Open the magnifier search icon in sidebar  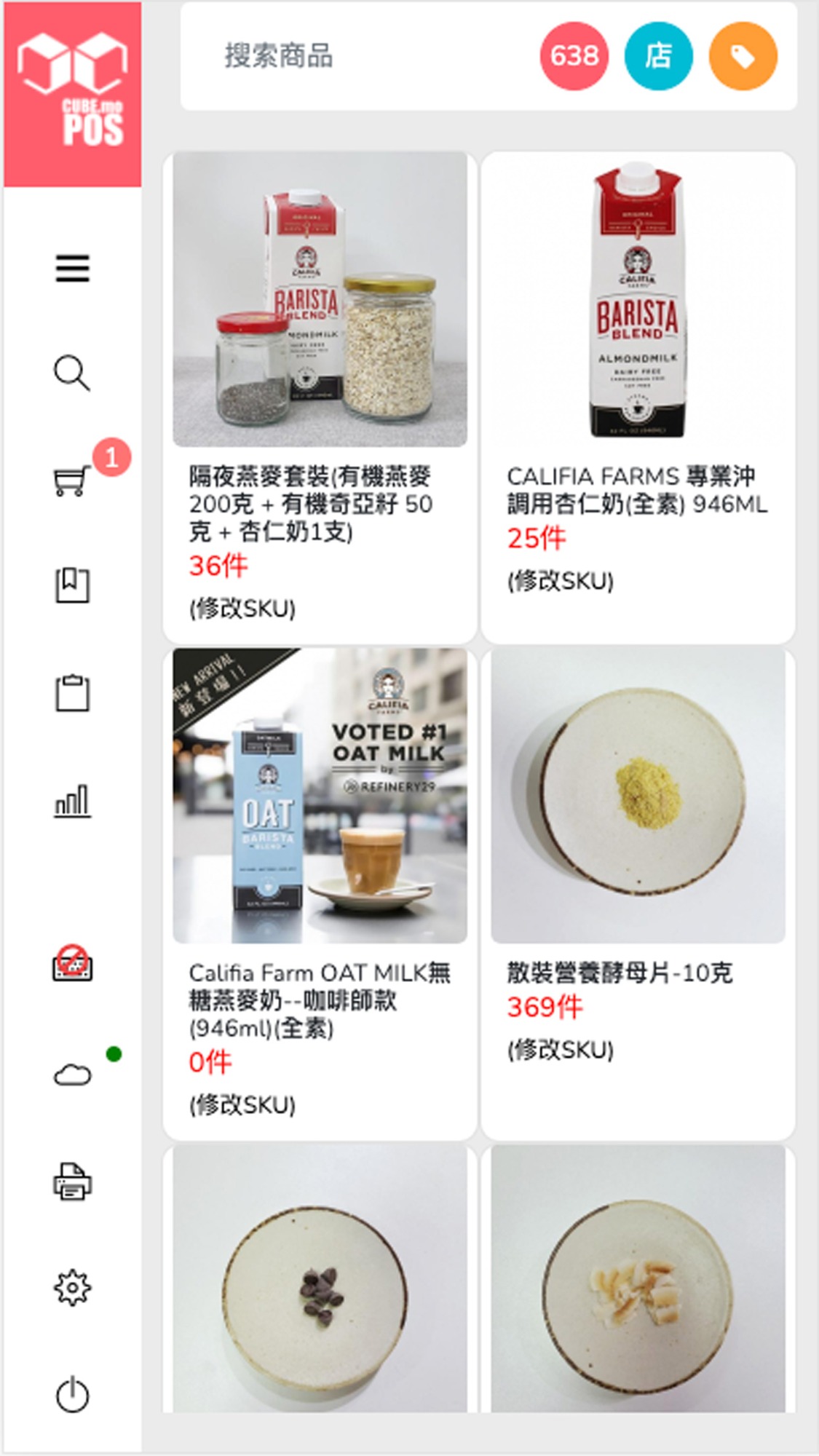pyautogui.click(x=72, y=373)
